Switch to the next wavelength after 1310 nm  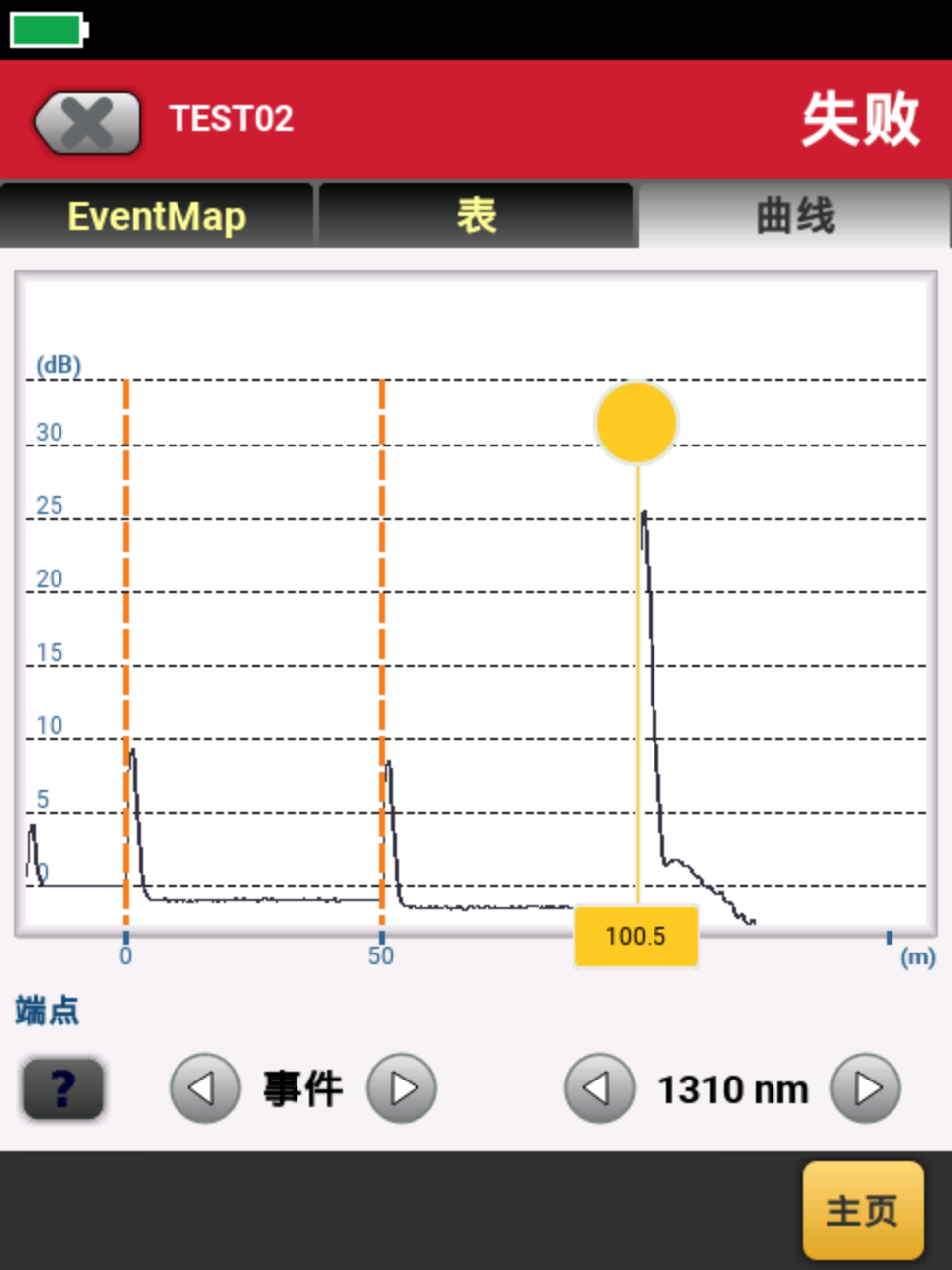click(866, 1088)
